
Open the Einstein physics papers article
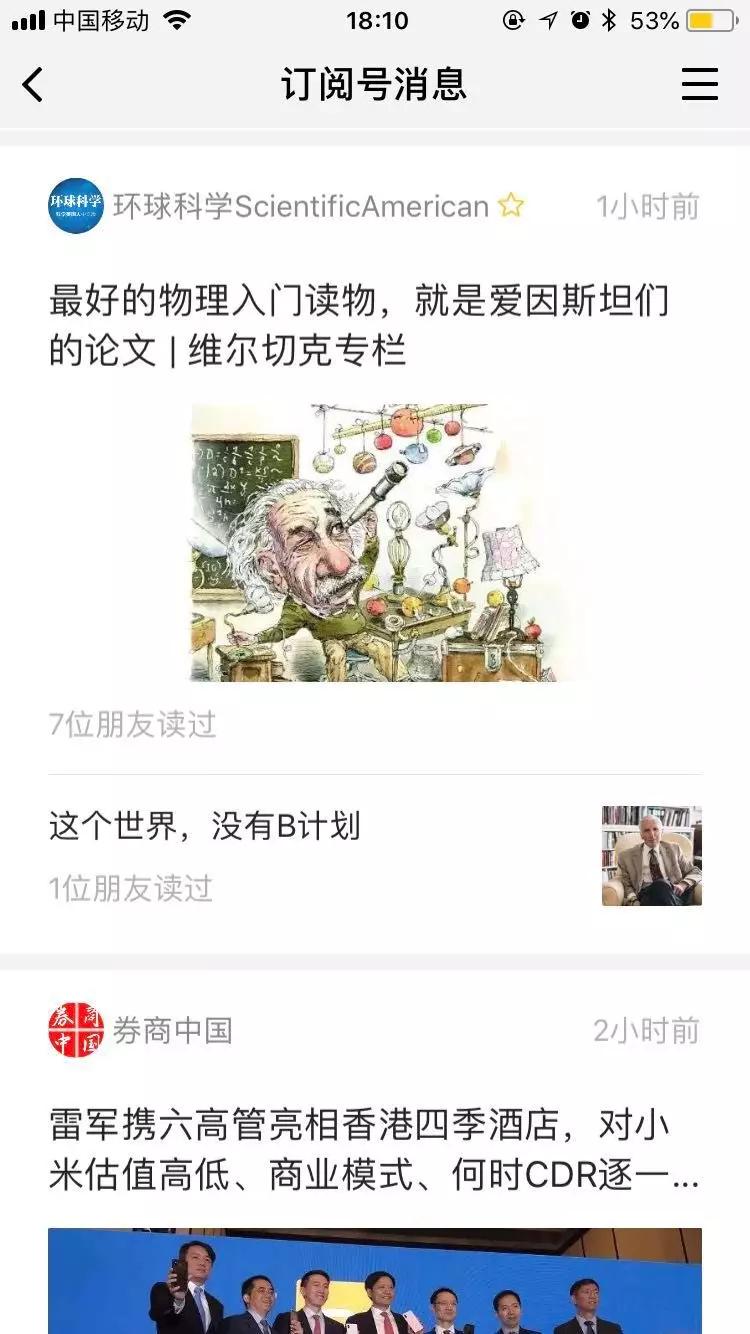click(x=359, y=325)
